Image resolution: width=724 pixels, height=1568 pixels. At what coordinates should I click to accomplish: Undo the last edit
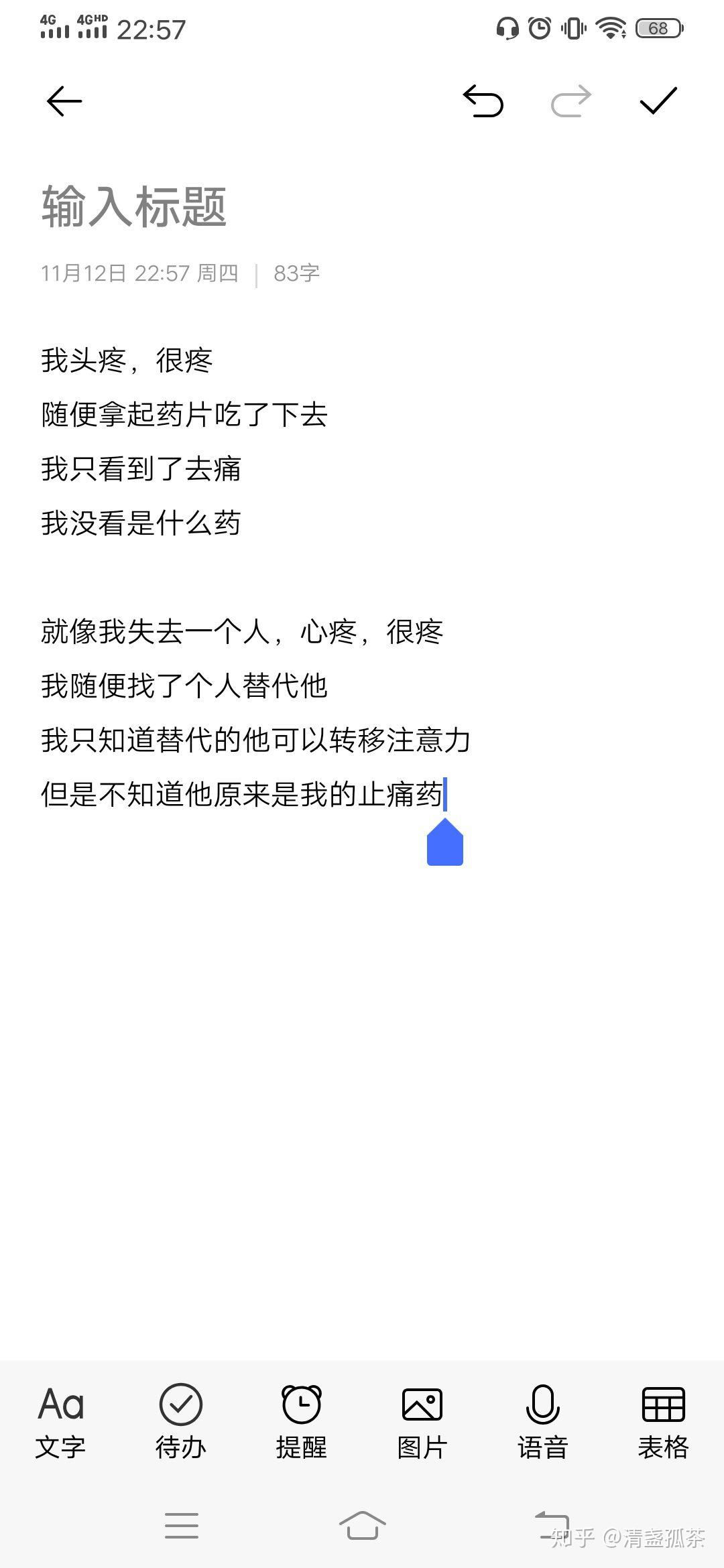point(483,101)
